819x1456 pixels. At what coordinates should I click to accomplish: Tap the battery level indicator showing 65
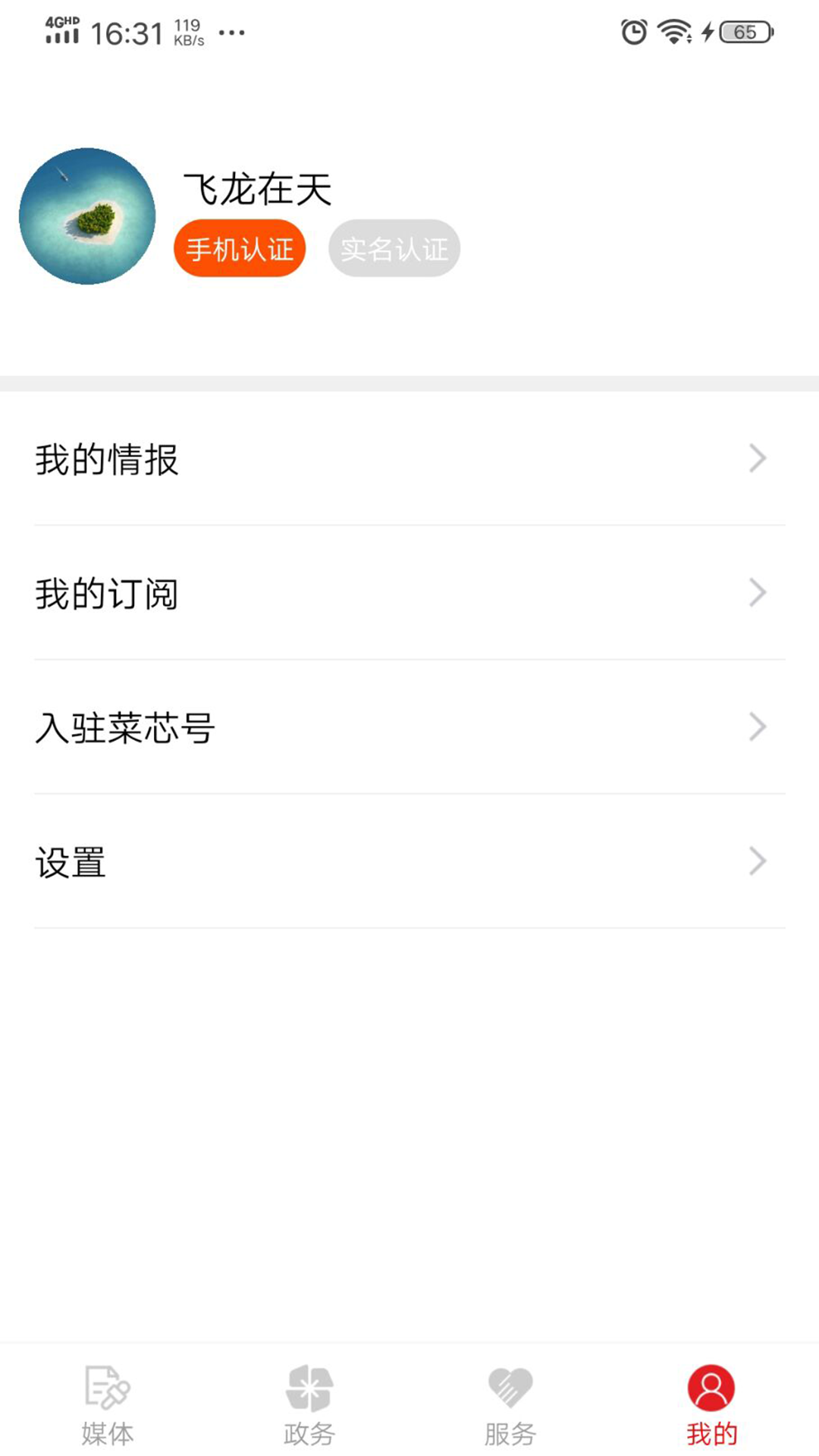click(738, 32)
